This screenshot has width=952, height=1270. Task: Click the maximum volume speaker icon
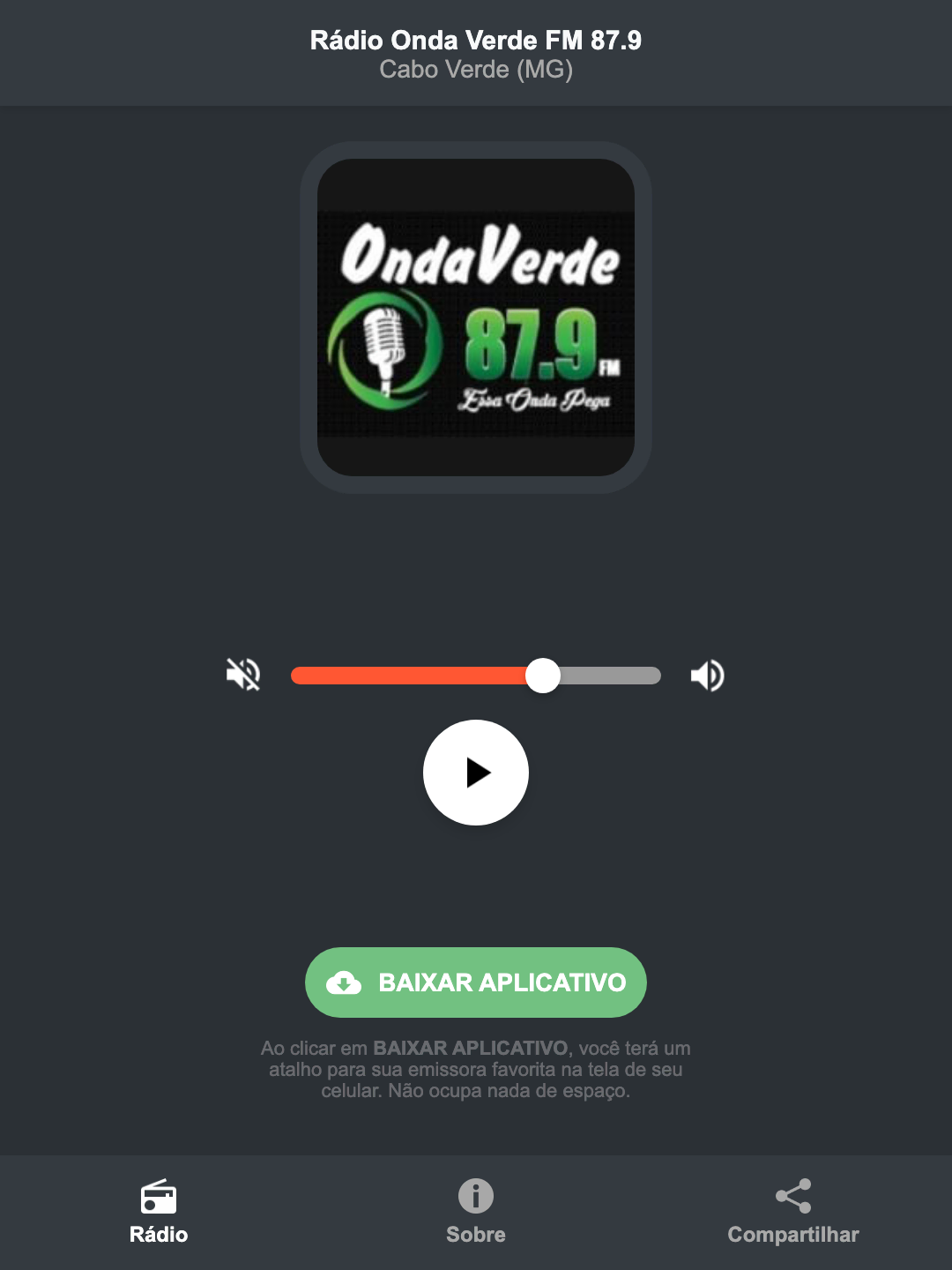click(x=707, y=675)
